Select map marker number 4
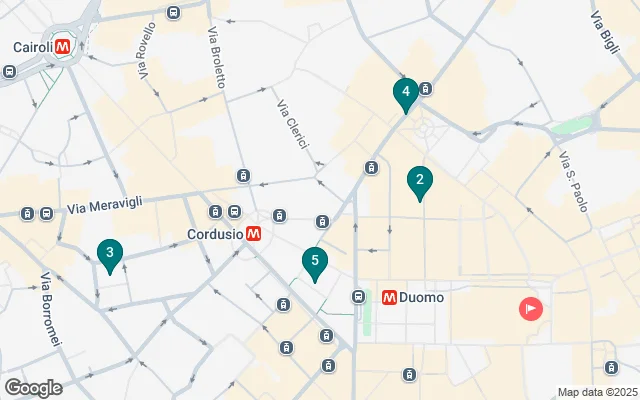The width and height of the screenshot is (640, 400). [x=405, y=94]
